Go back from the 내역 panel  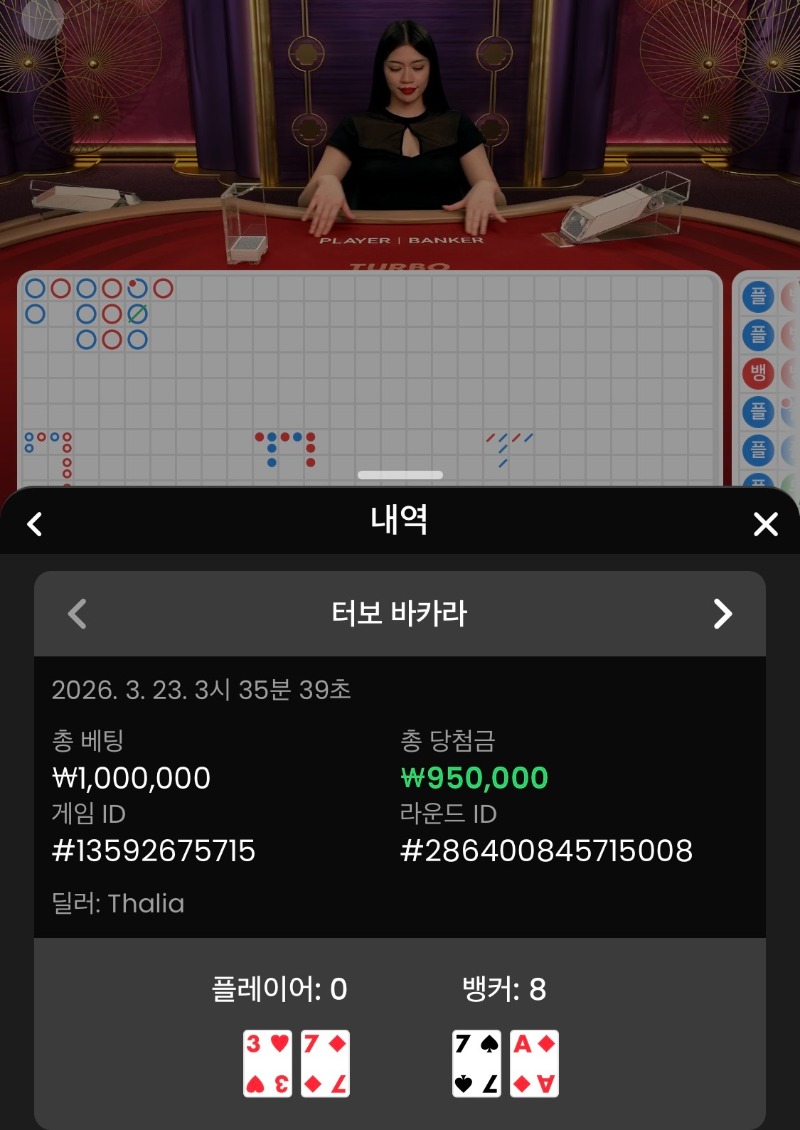point(35,523)
